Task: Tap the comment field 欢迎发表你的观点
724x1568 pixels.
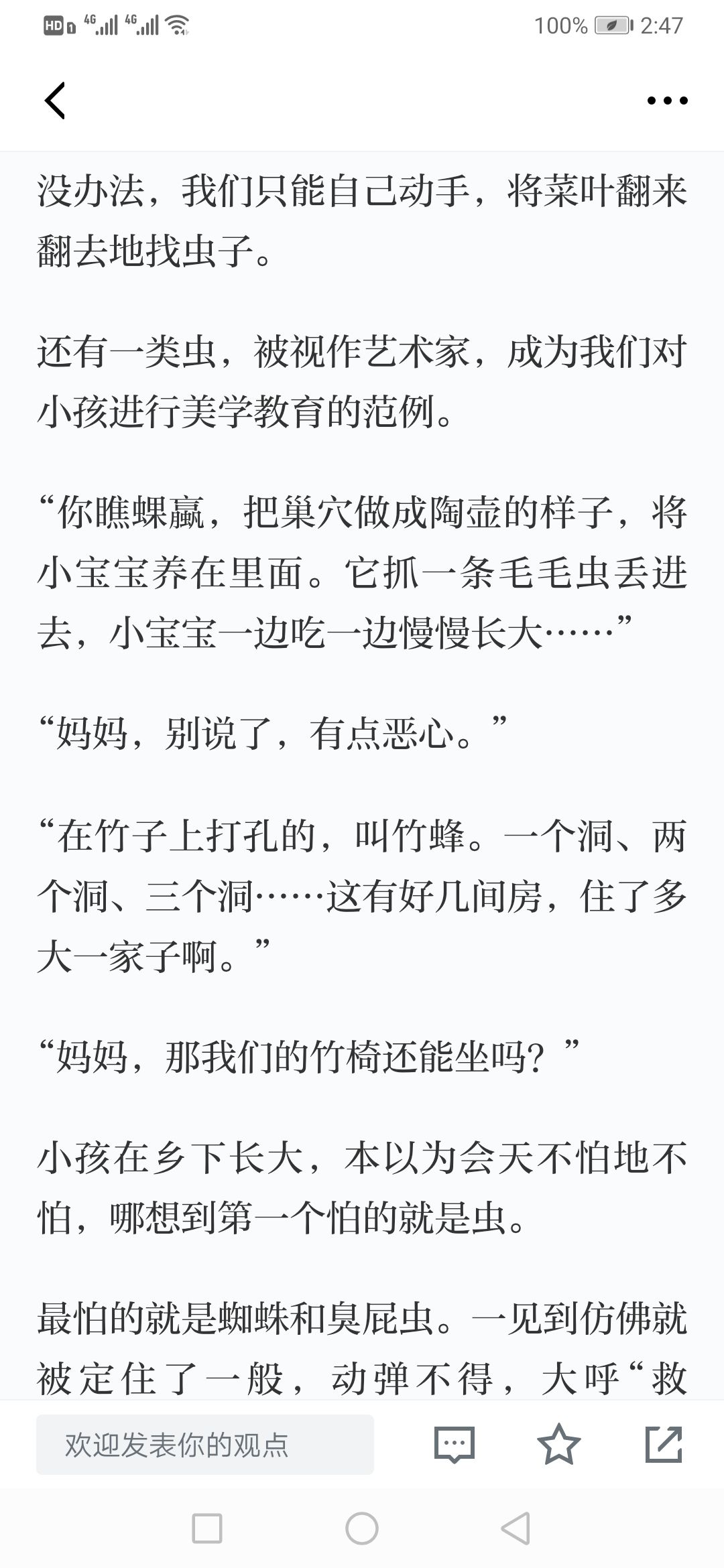Action: pyautogui.click(x=205, y=1444)
